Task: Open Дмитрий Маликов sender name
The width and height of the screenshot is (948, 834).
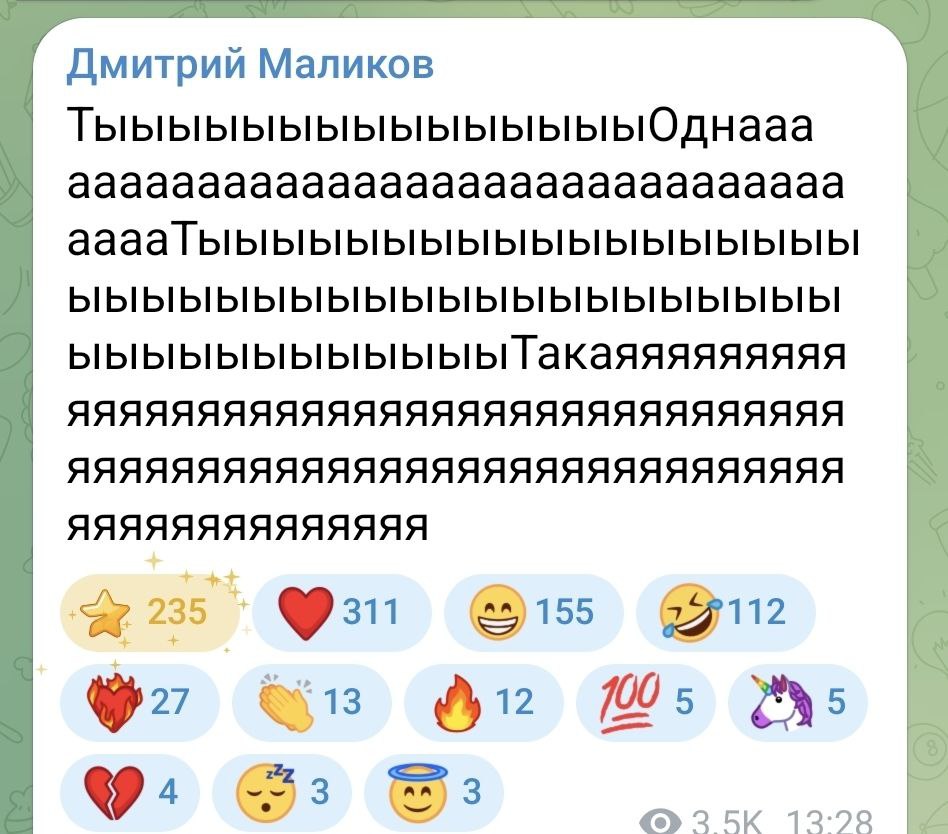Action: pos(251,67)
